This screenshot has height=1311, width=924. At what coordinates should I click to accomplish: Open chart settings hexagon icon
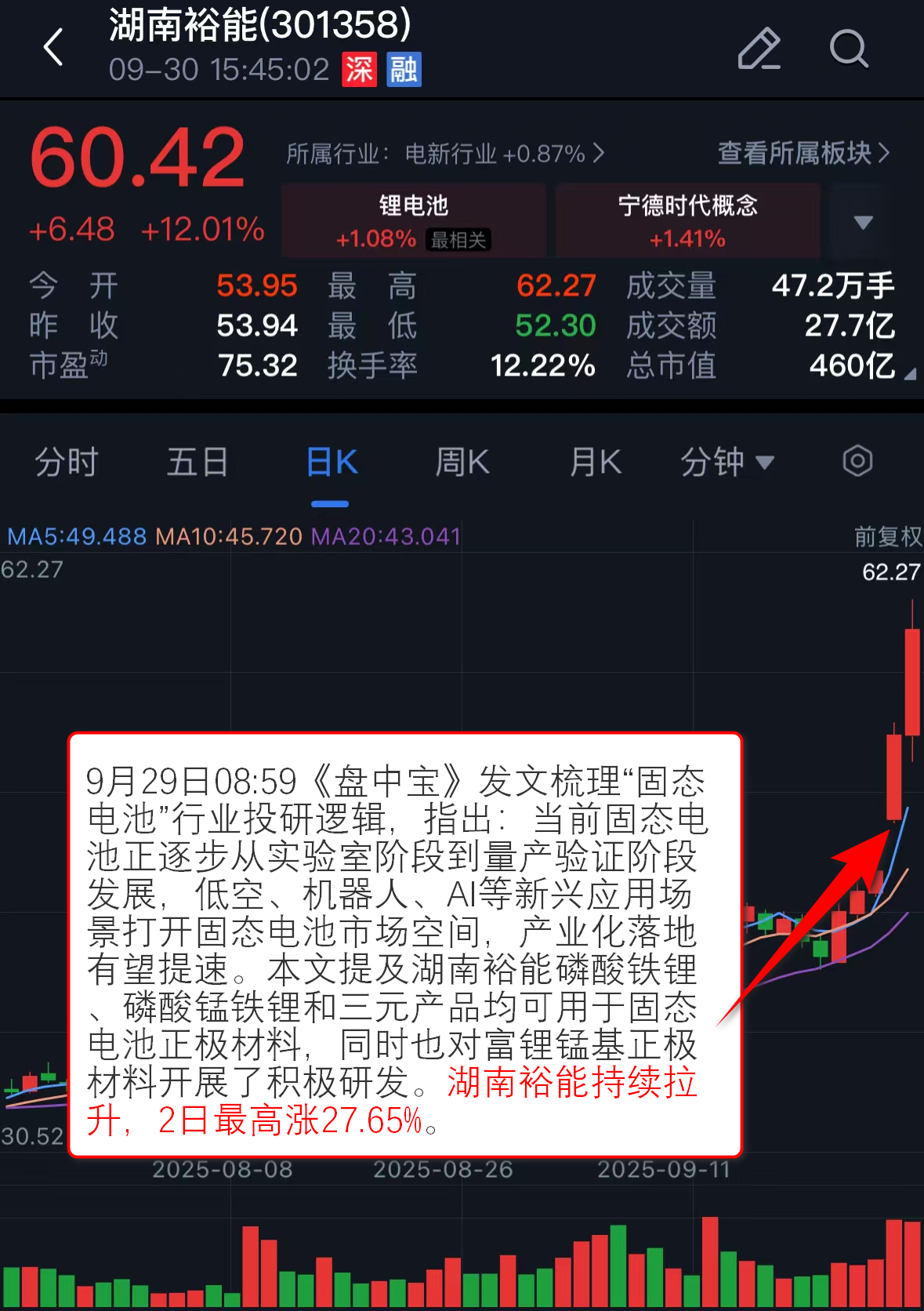pos(857,461)
